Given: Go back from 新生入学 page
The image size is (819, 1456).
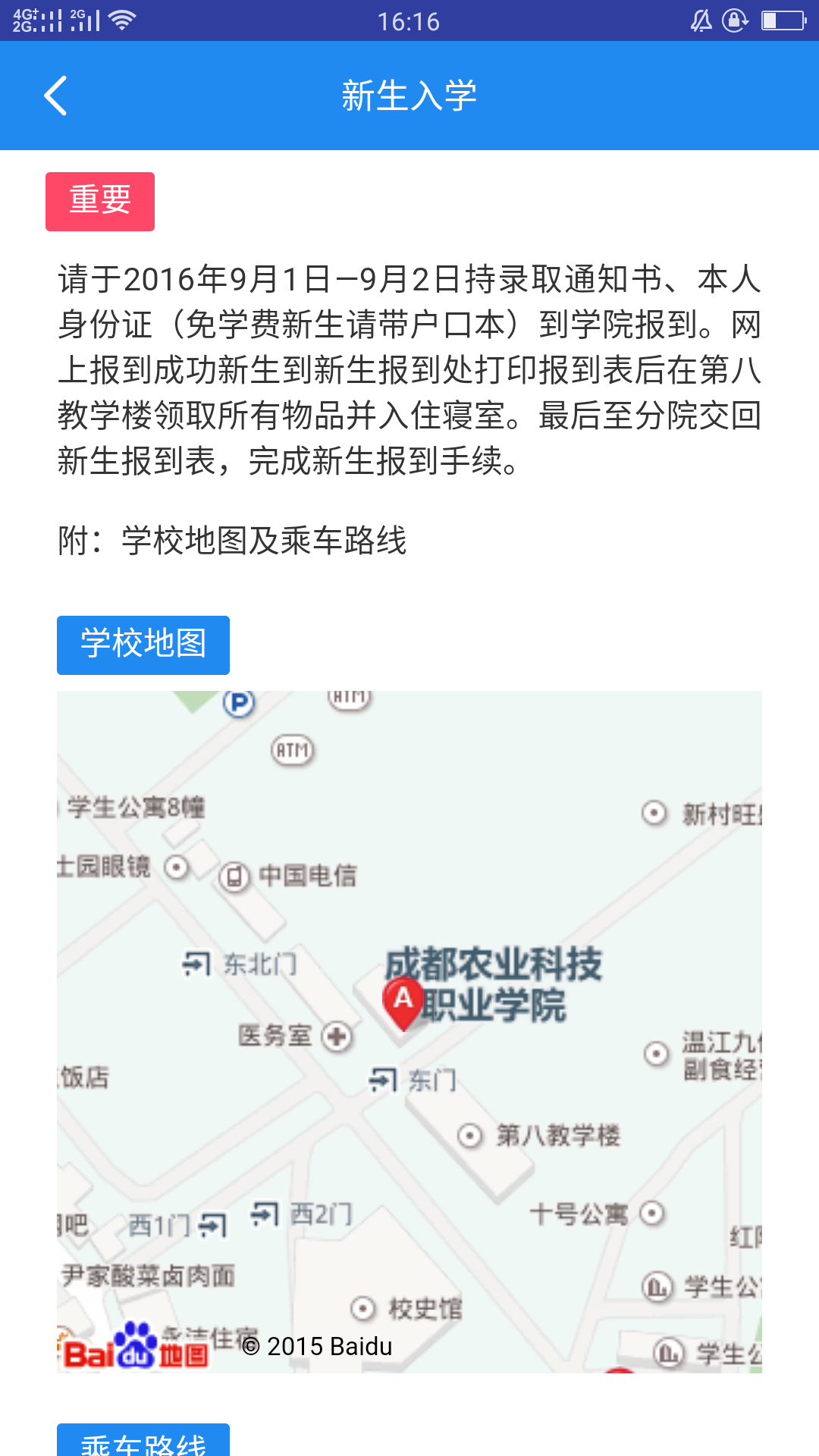Looking at the screenshot, I should (56, 96).
